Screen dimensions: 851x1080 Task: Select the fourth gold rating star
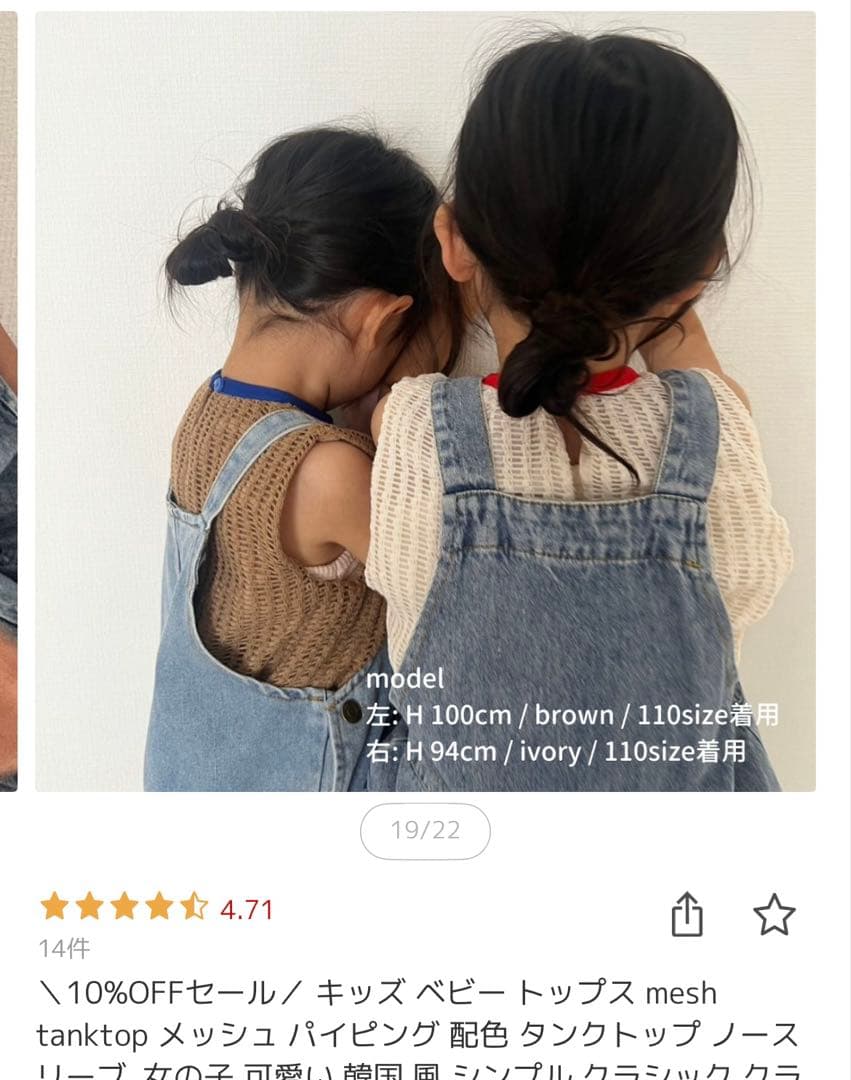[160, 908]
